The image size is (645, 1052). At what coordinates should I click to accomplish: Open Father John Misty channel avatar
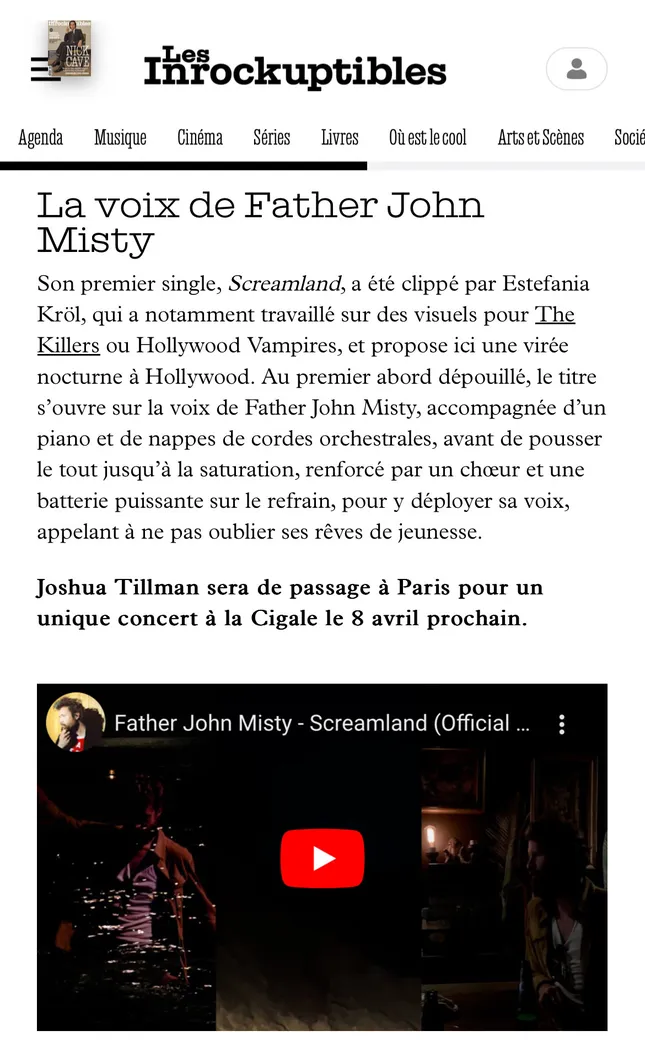76,722
